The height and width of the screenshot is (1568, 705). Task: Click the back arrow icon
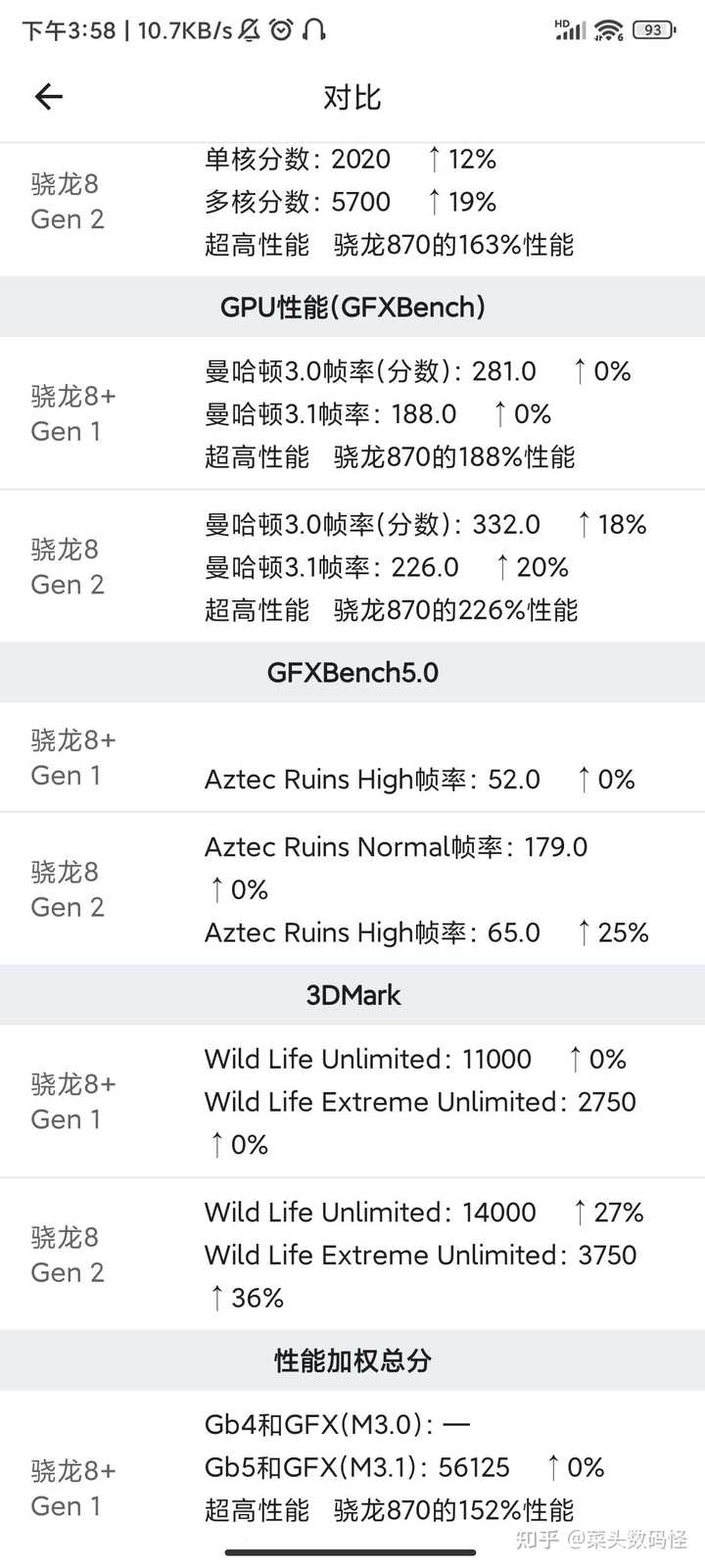click(x=48, y=96)
